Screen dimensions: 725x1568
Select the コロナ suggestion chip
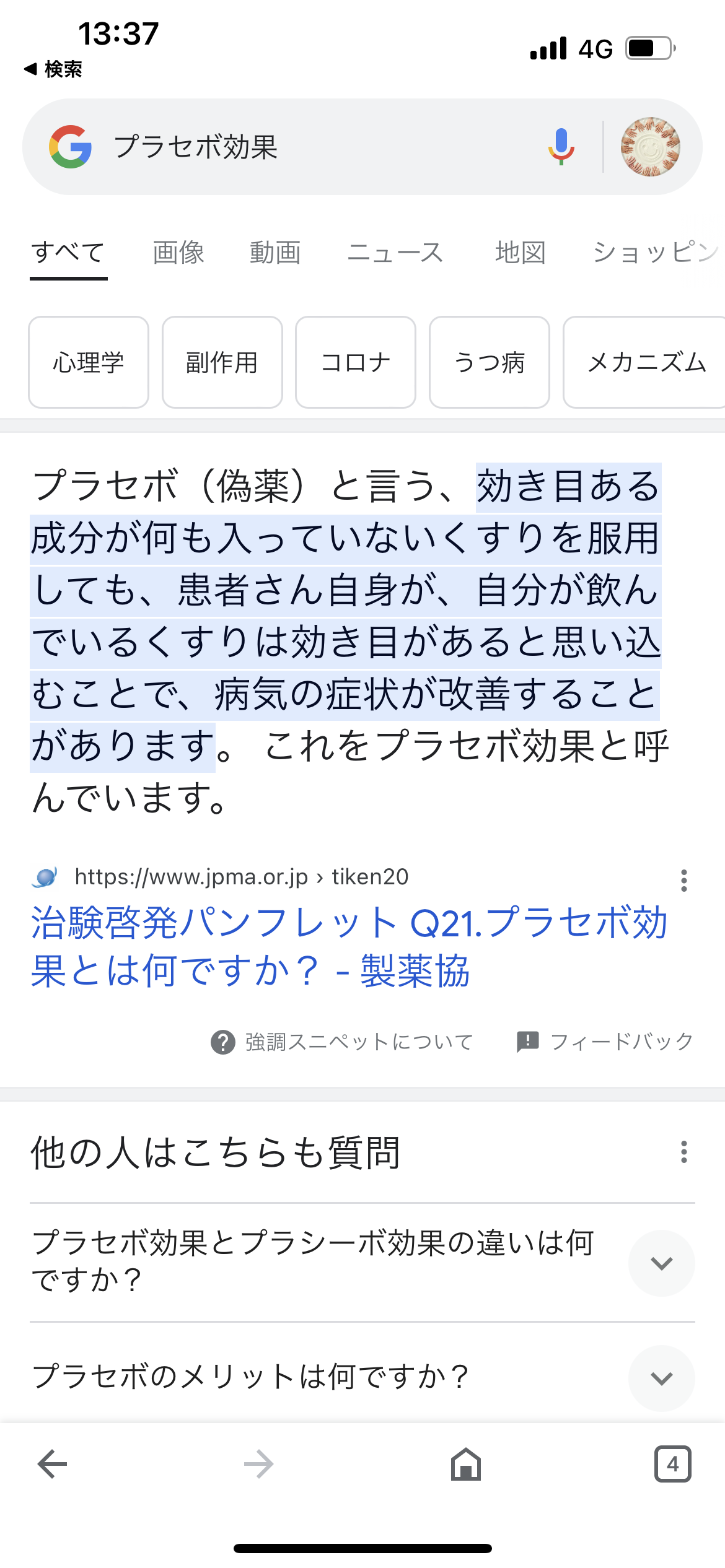(x=356, y=362)
